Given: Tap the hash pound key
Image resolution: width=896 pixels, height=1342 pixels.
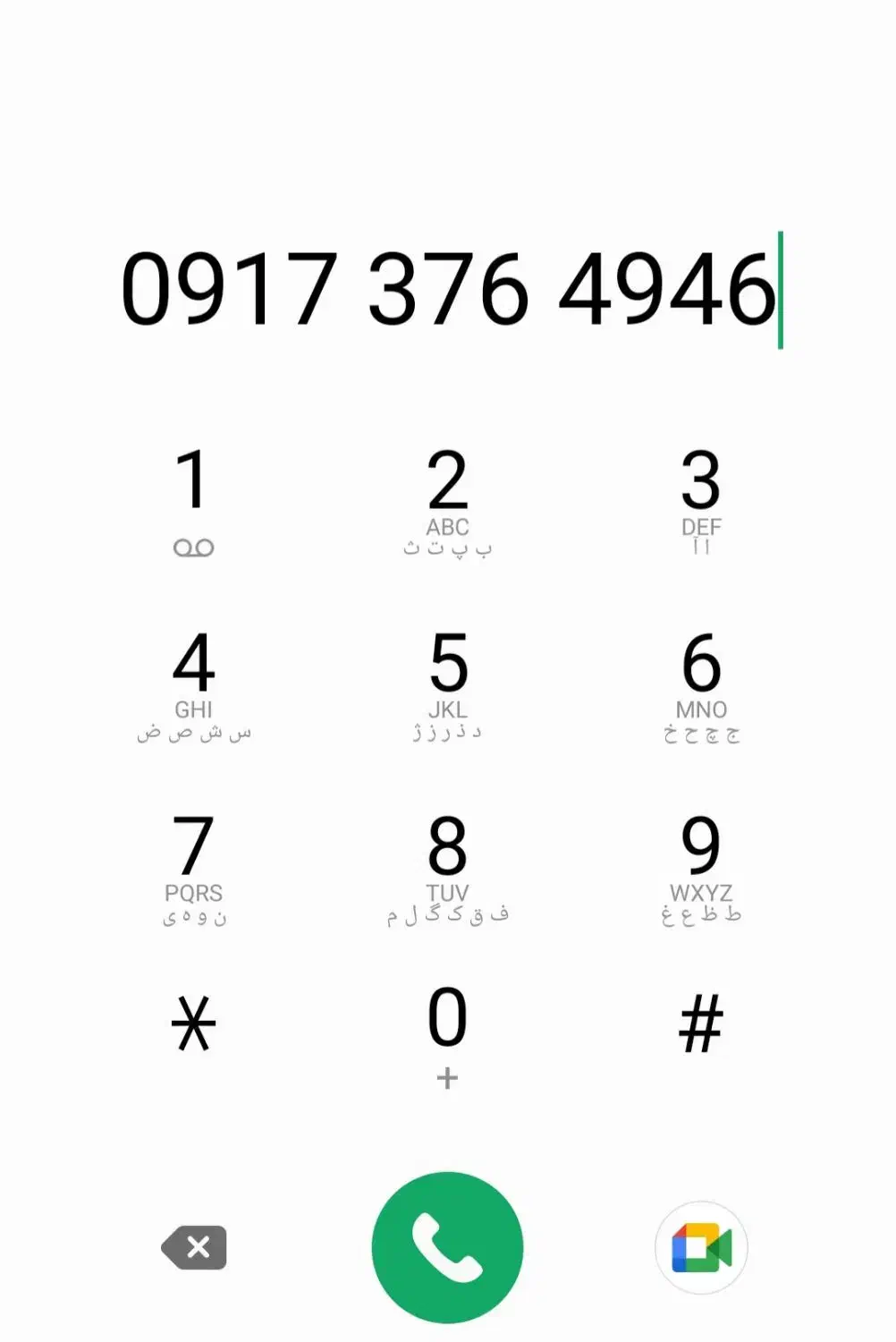Looking at the screenshot, I should click(701, 1024).
